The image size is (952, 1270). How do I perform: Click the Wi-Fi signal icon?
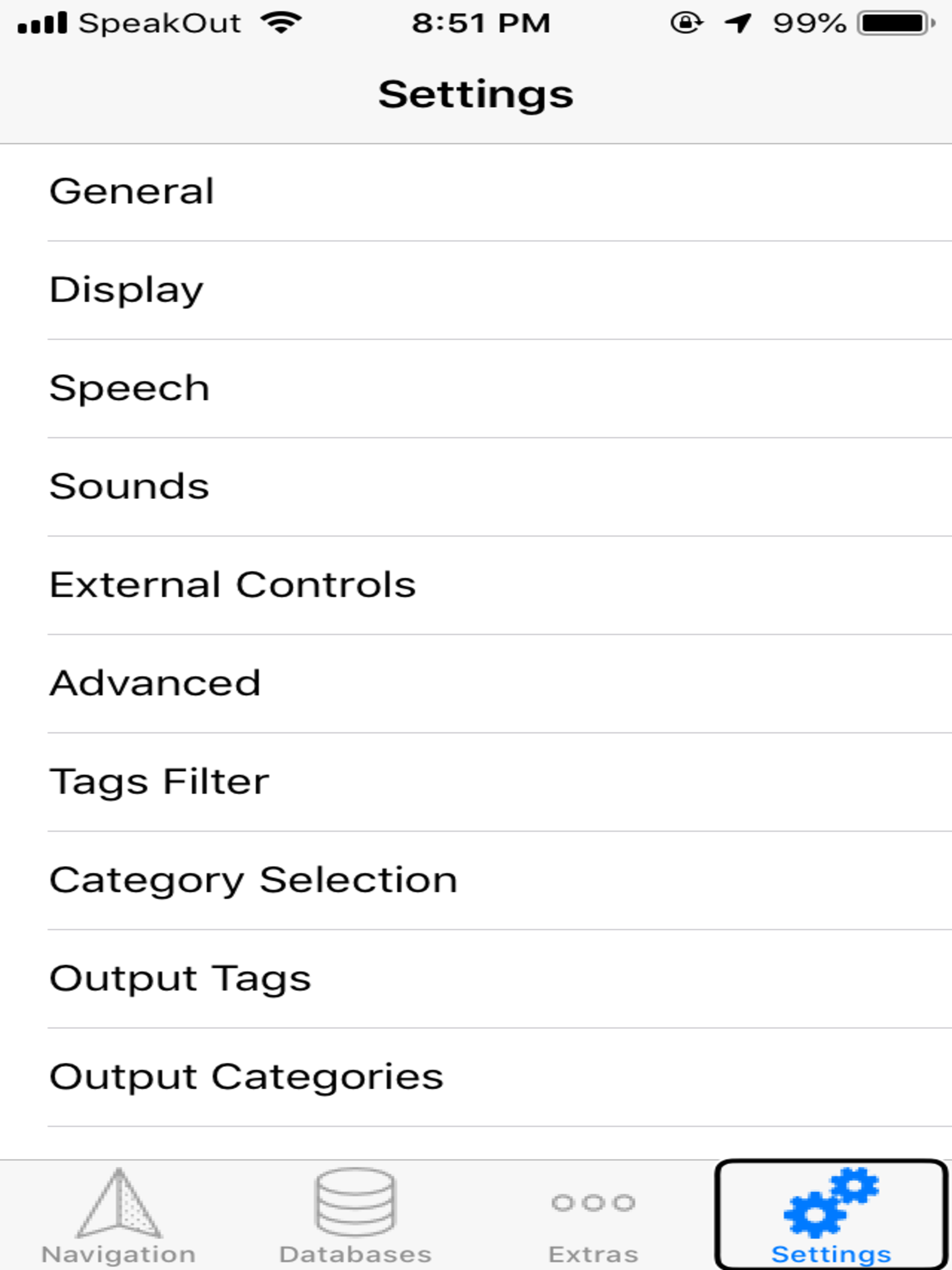tap(280, 22)
